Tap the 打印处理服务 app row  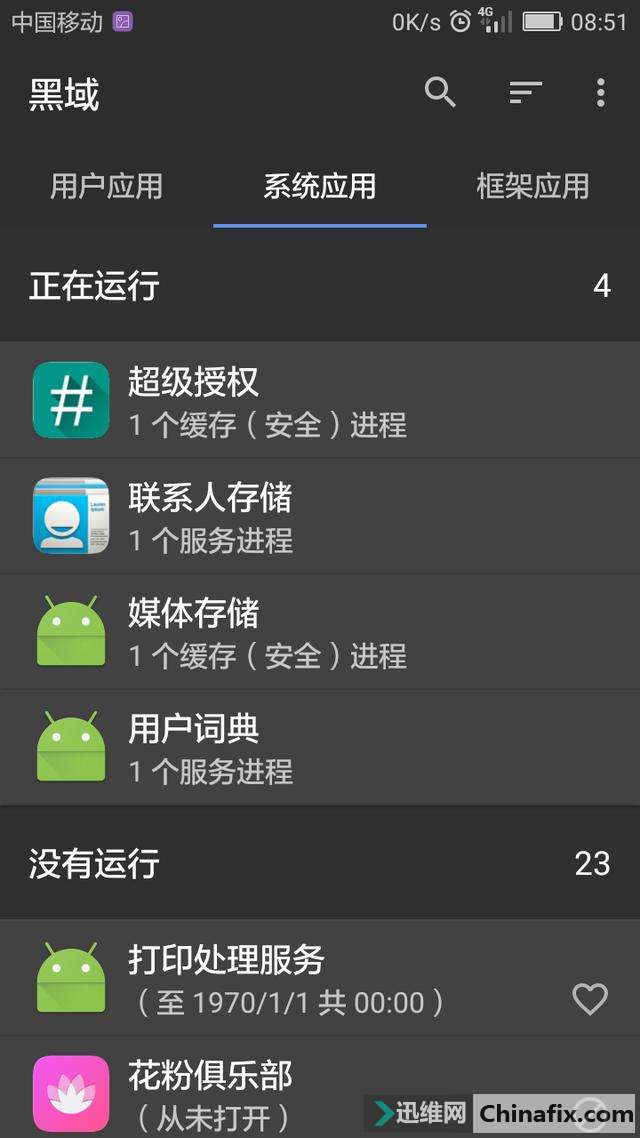click(x=300, y=977)
